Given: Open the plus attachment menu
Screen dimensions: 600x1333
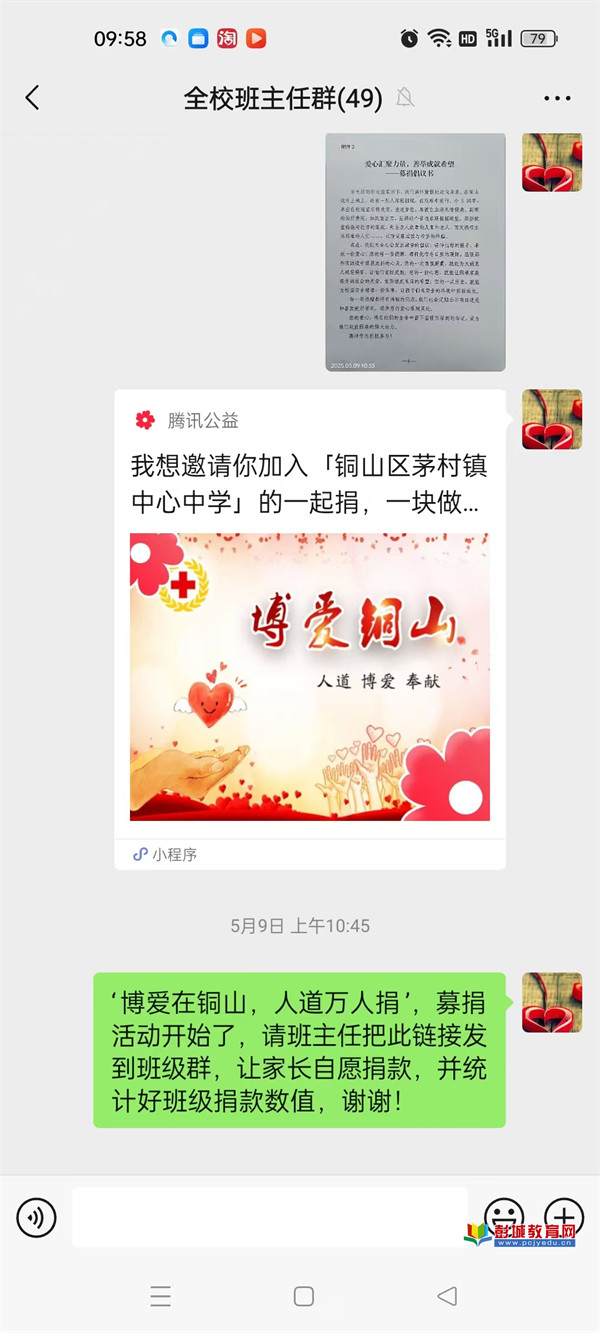Looking at the screenshot, I should click(x=563, y=1217).
